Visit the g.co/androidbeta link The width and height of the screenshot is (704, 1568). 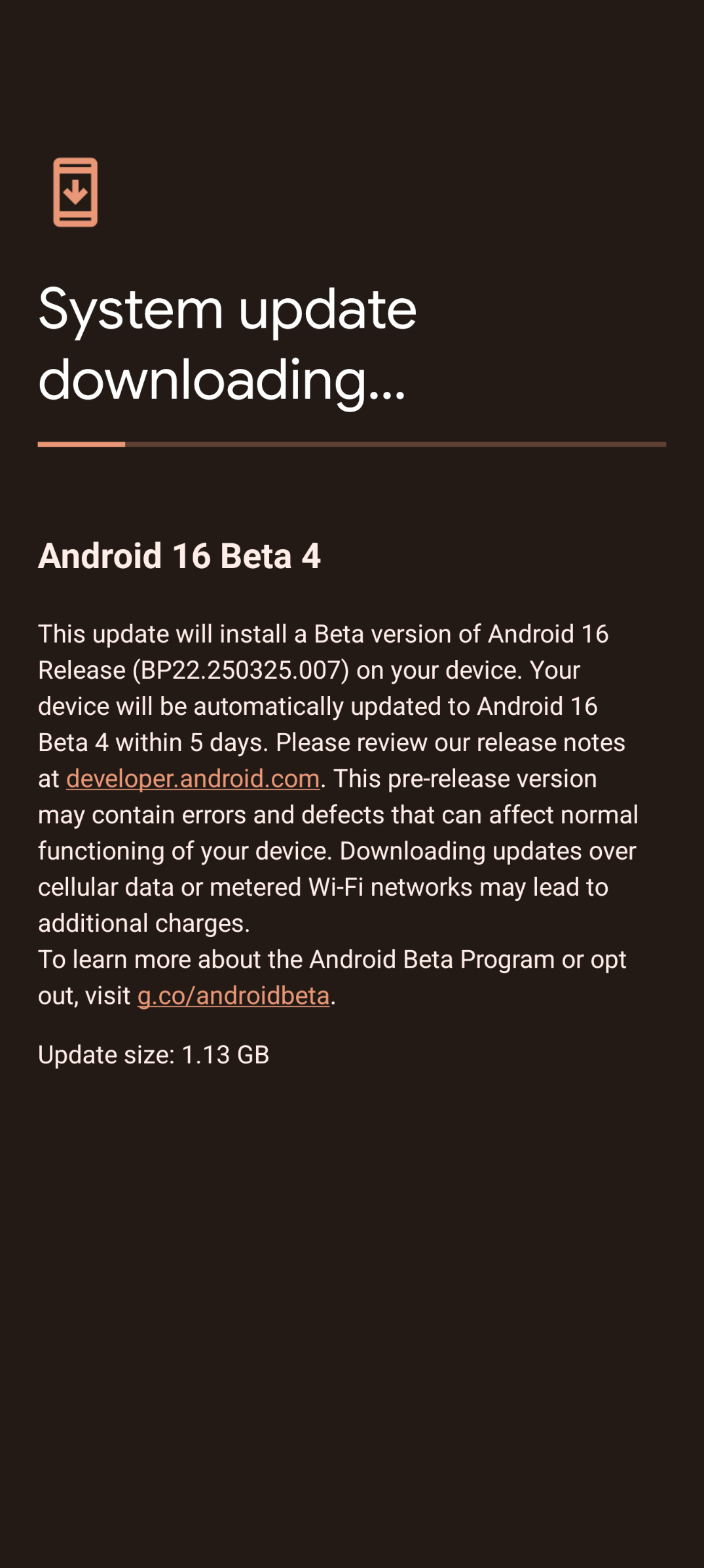pos(233,995)
